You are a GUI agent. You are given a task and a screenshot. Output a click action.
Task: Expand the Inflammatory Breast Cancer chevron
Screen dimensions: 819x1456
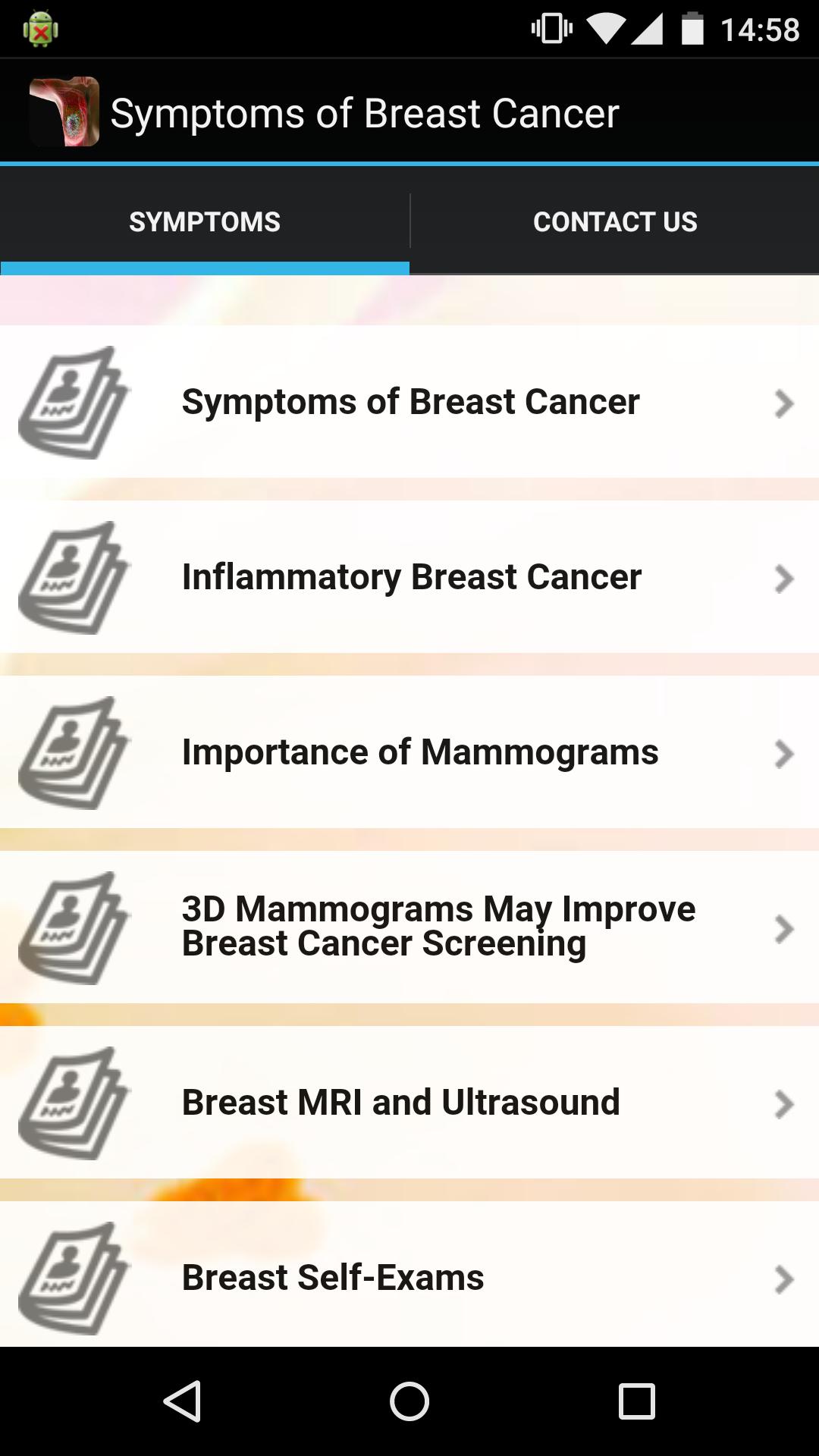click(x=782, y=578)
